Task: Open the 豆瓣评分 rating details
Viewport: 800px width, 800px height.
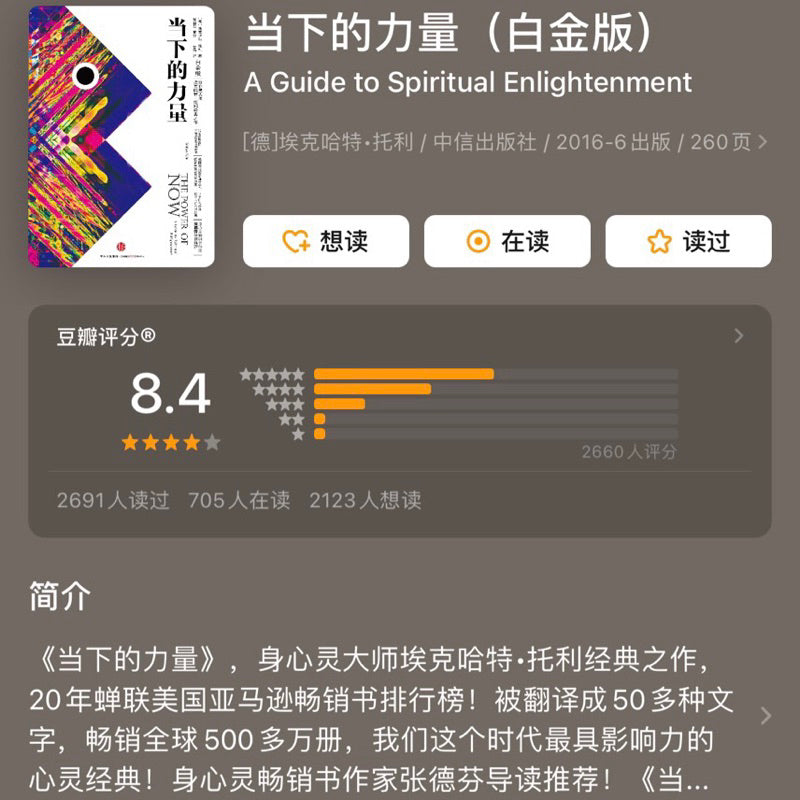Action: coord(739,336)
